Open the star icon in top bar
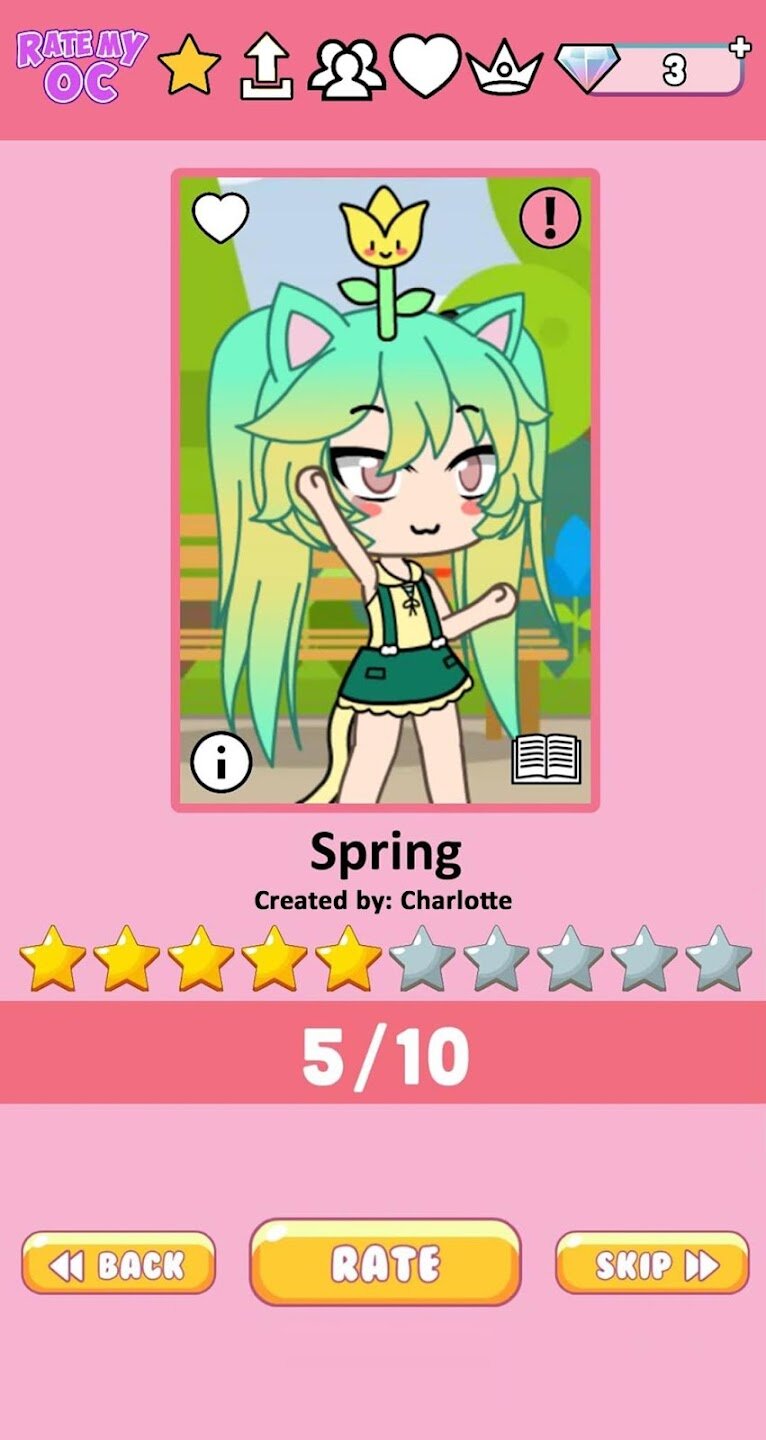Screen dimensions: 766x1440 [190, 65]
